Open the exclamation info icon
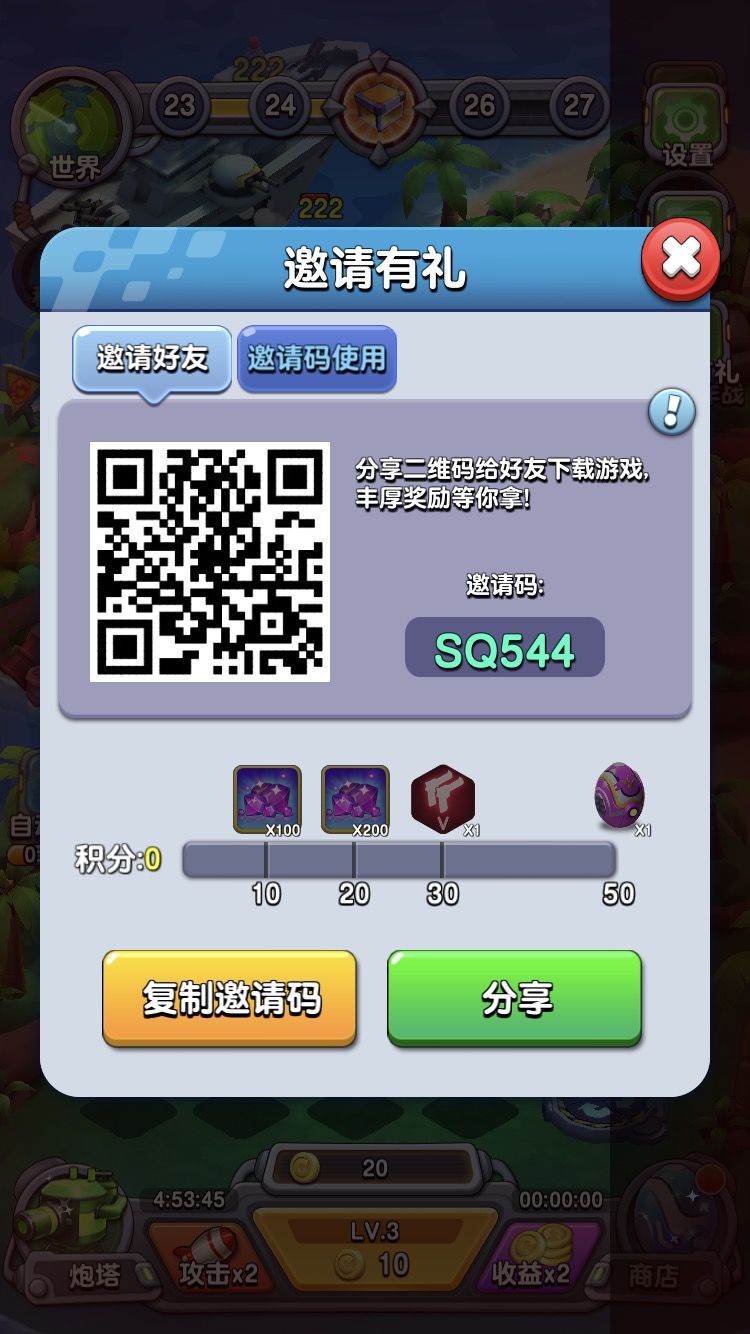This screenshot has height=1334, width=750. pos(671,411)
